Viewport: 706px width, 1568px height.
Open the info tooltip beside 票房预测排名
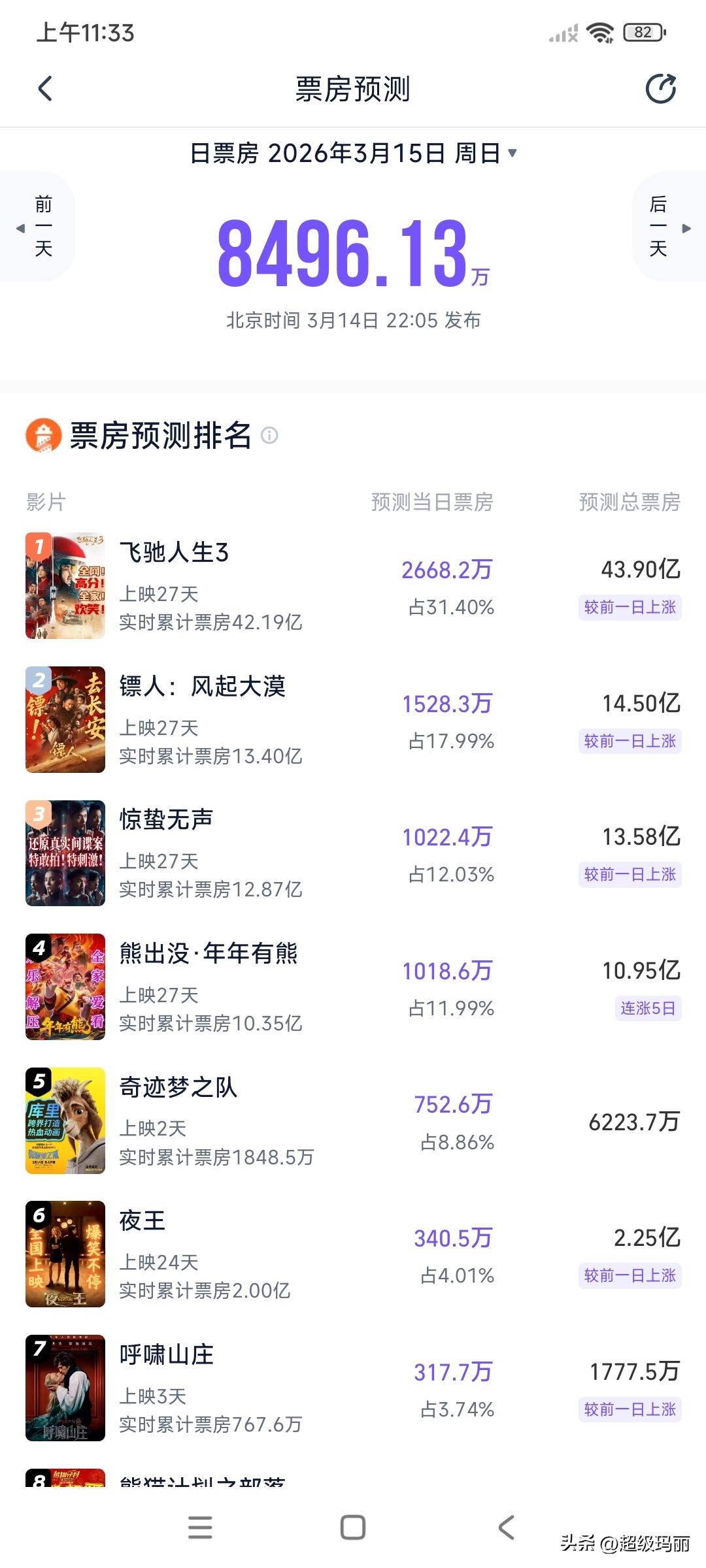(270, 437)
